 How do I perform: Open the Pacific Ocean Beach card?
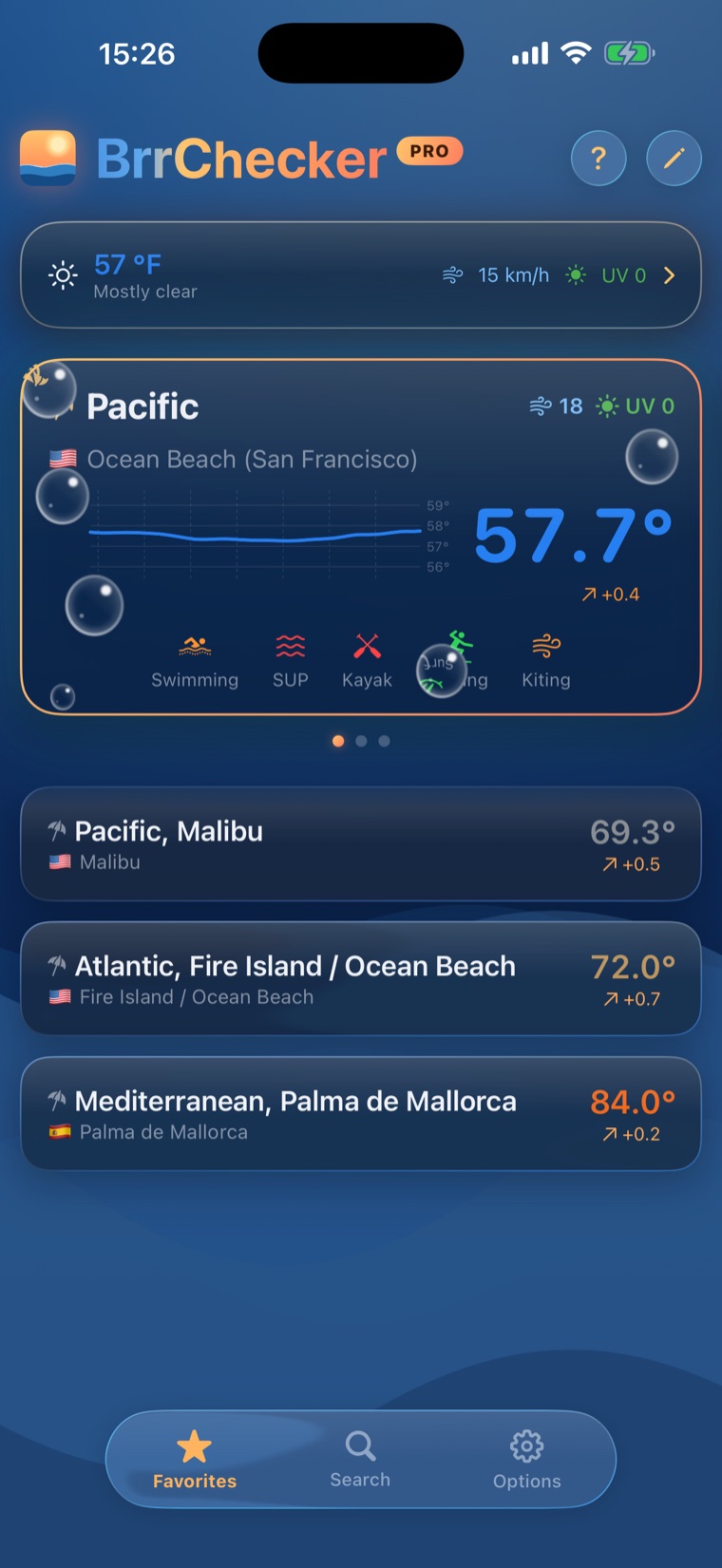[361, 537]
